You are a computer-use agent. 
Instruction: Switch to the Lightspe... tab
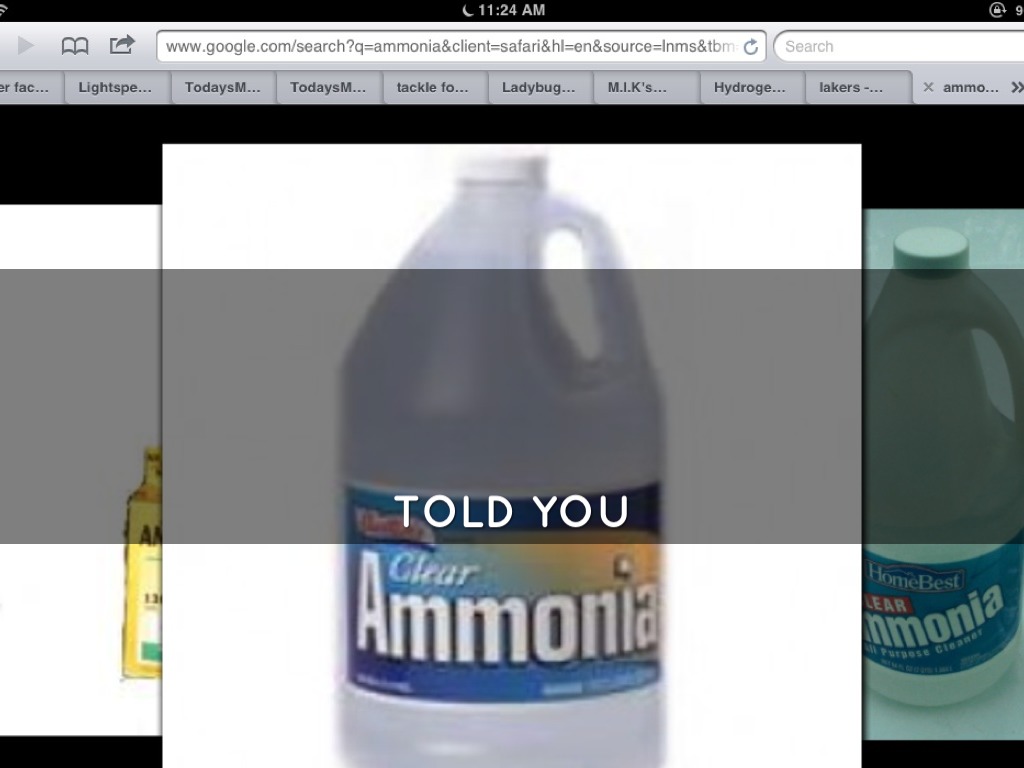tap(115, 87)
